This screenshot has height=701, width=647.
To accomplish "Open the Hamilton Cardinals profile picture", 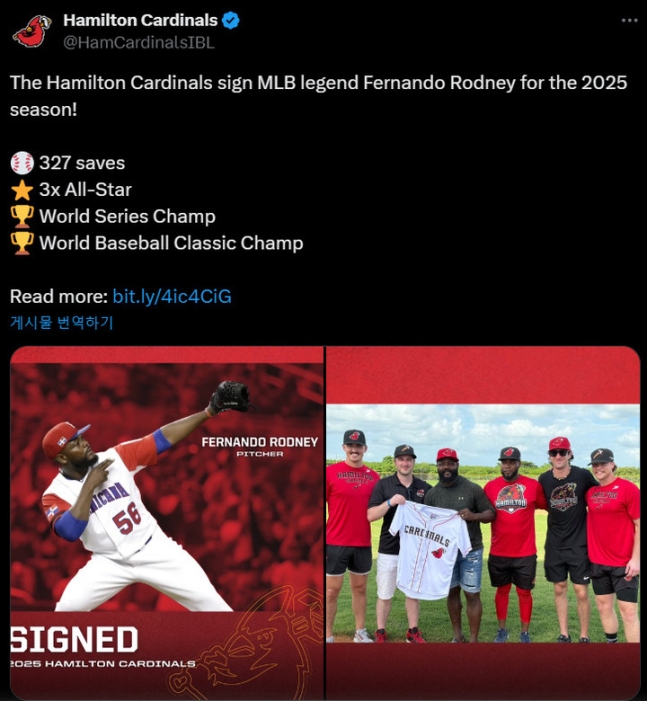I will [32, 31].
